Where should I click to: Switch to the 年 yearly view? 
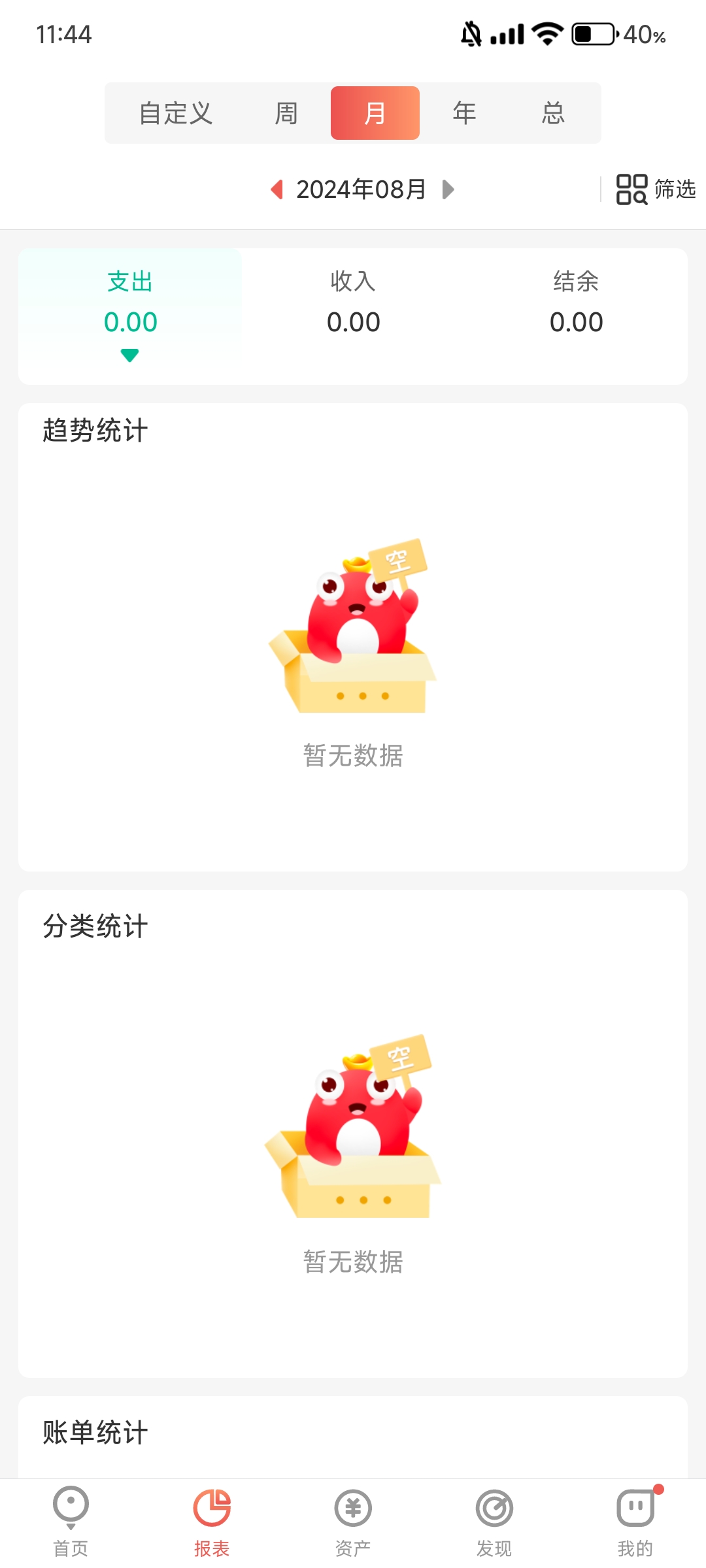[x=464, y=113]
